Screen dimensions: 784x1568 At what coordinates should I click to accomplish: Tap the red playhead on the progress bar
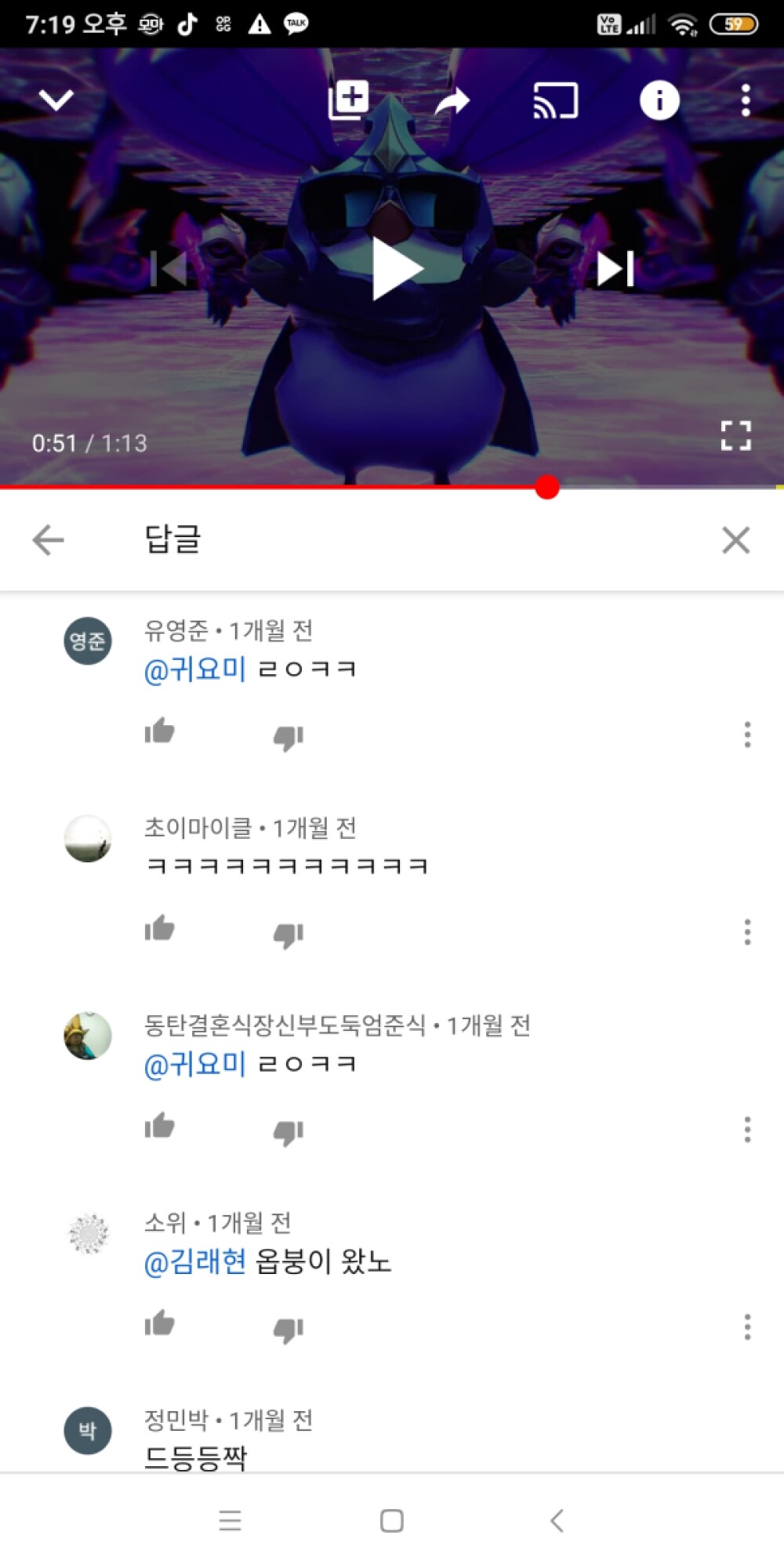(x=547, y=488)
